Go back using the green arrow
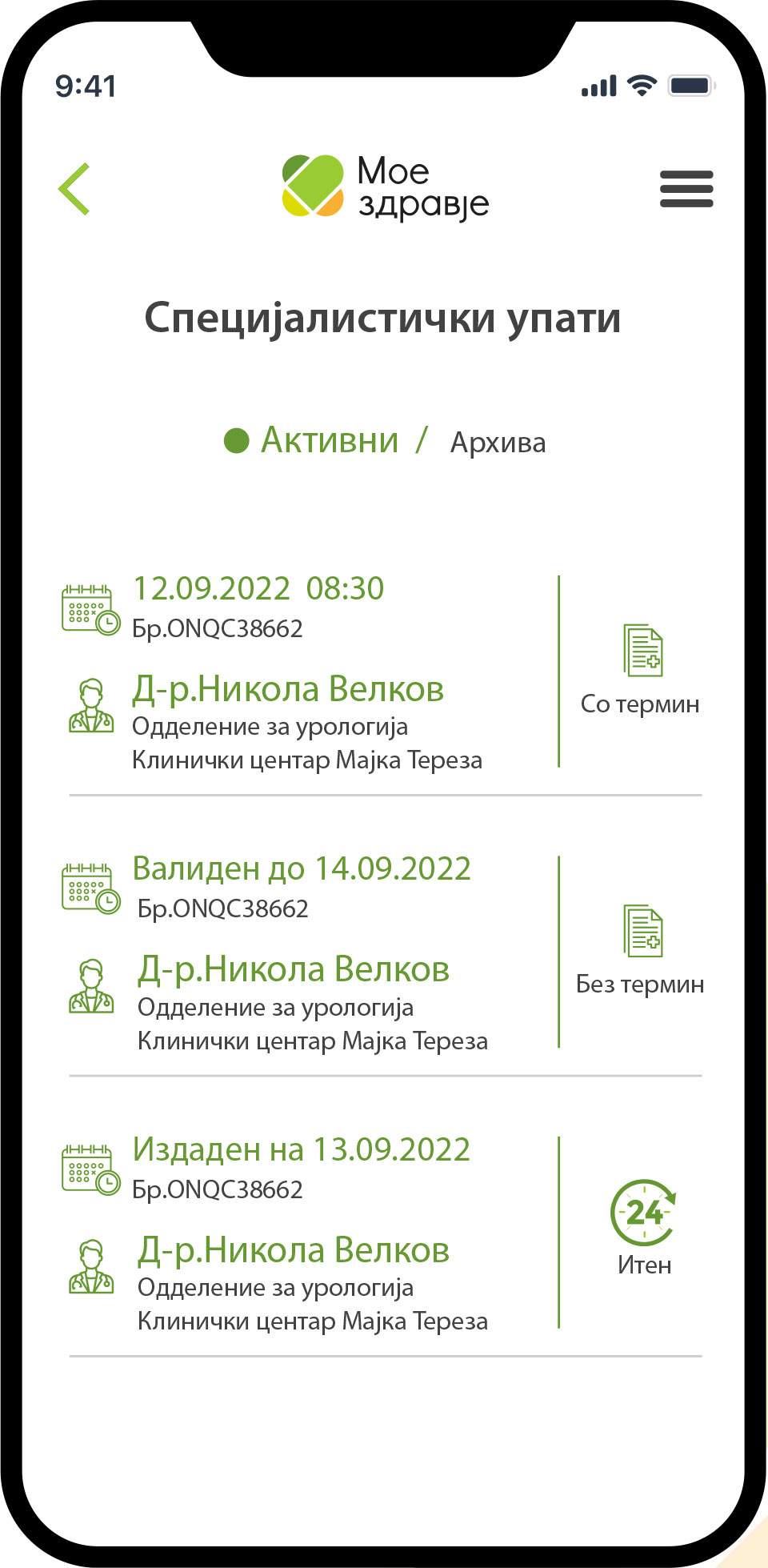 [74, 189]
